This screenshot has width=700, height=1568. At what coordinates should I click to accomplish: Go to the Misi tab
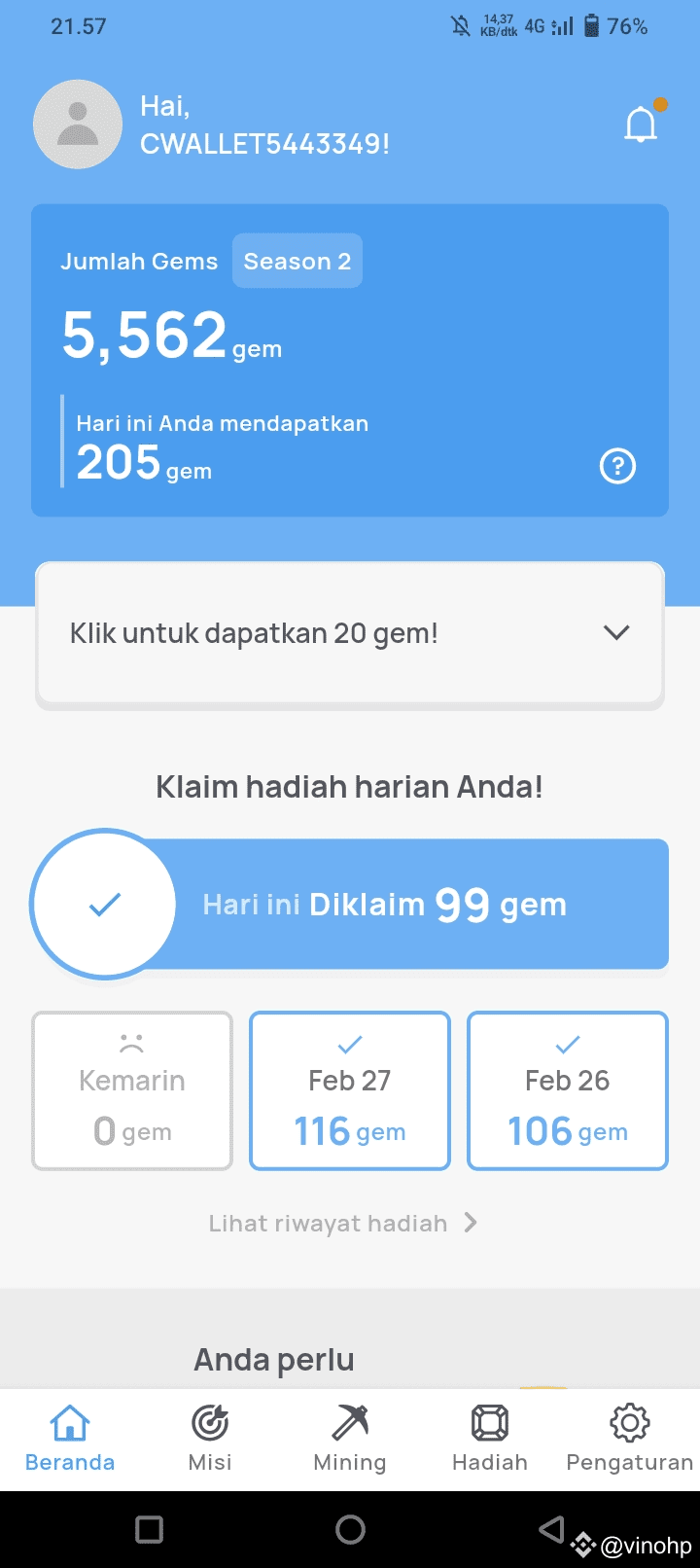(x=210, y=1438)
